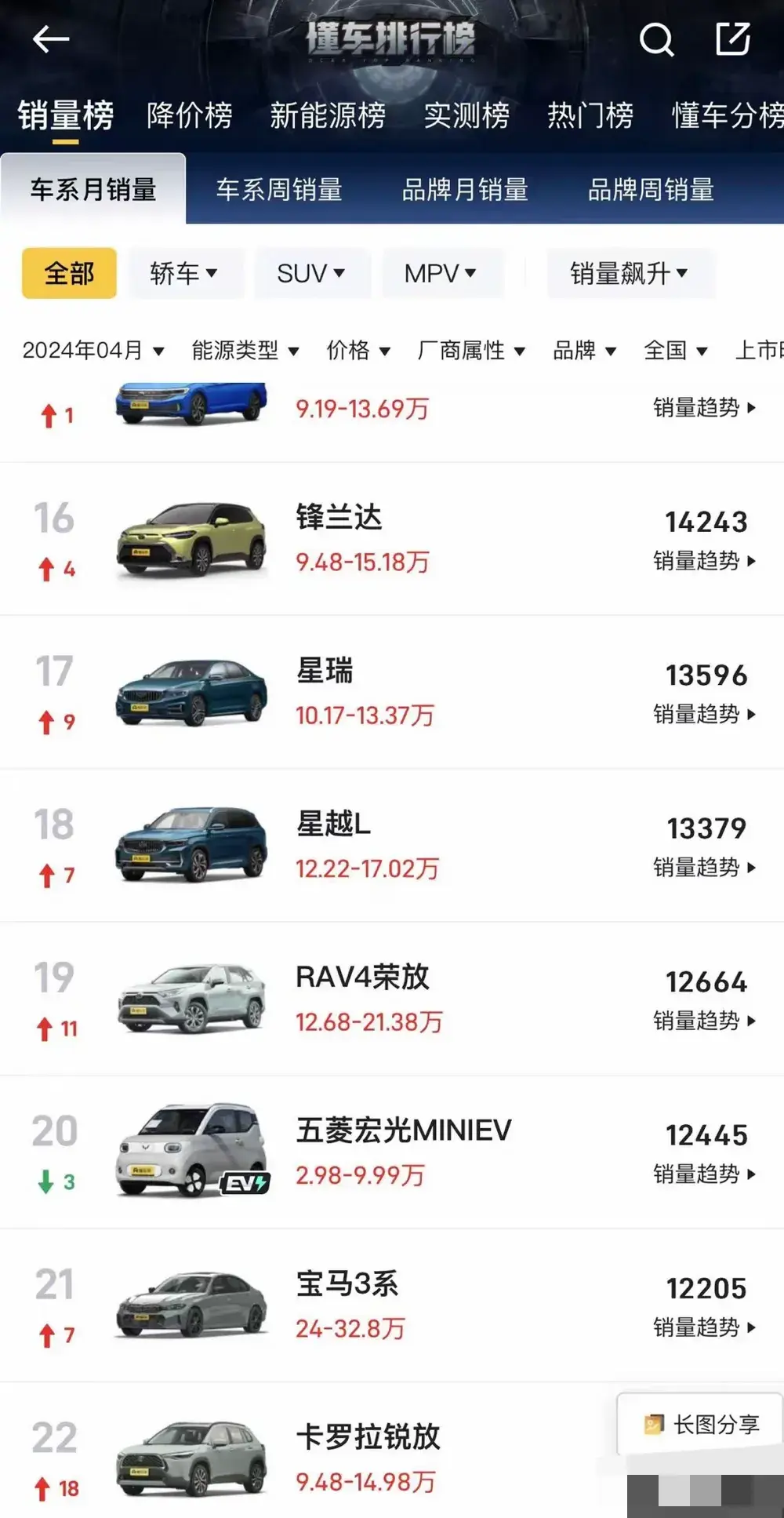Viewport: 784px width, 1518px height.
Task: View 销量趋势 for 星瑞
Action: coord(704,714)
